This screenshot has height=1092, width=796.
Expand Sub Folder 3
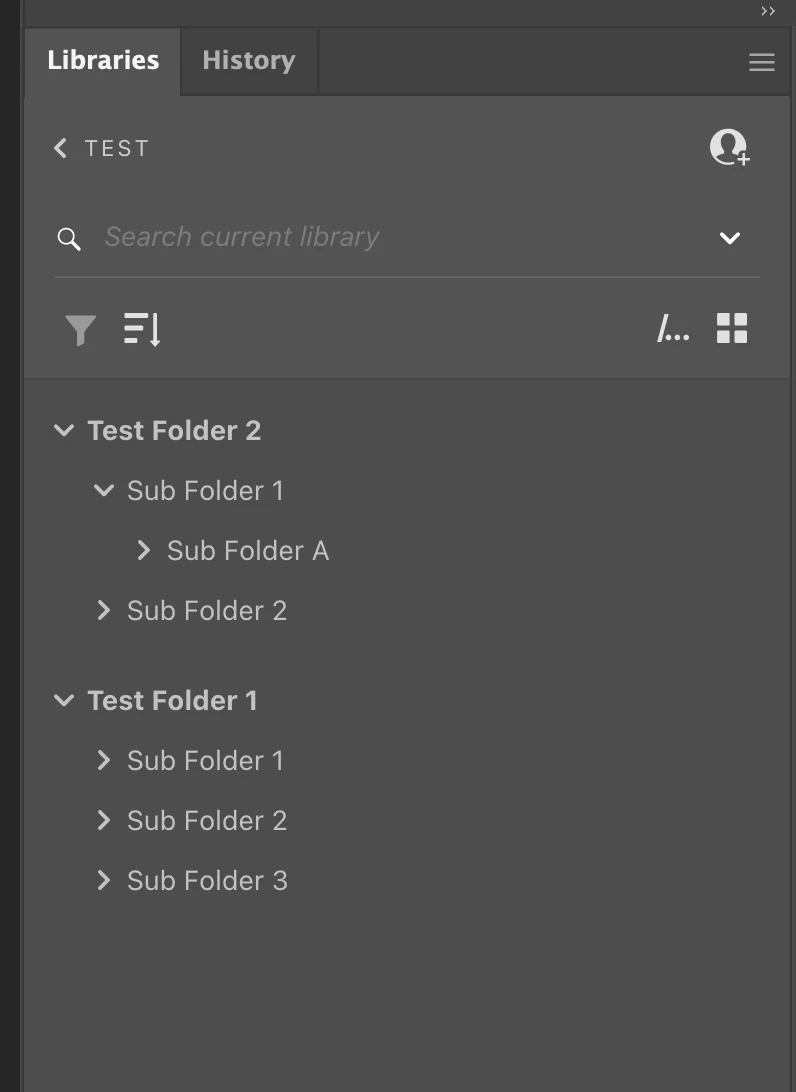[x=103, y=881]
